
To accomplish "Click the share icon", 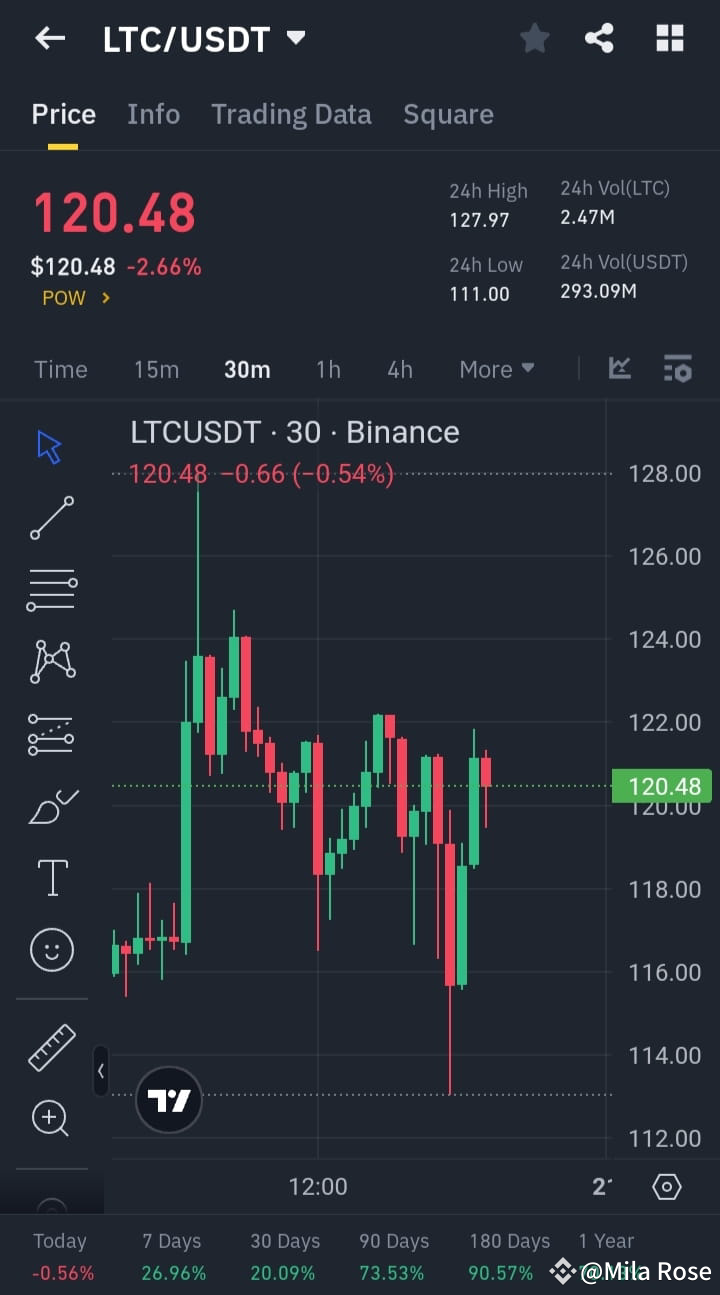I will 599,38.
